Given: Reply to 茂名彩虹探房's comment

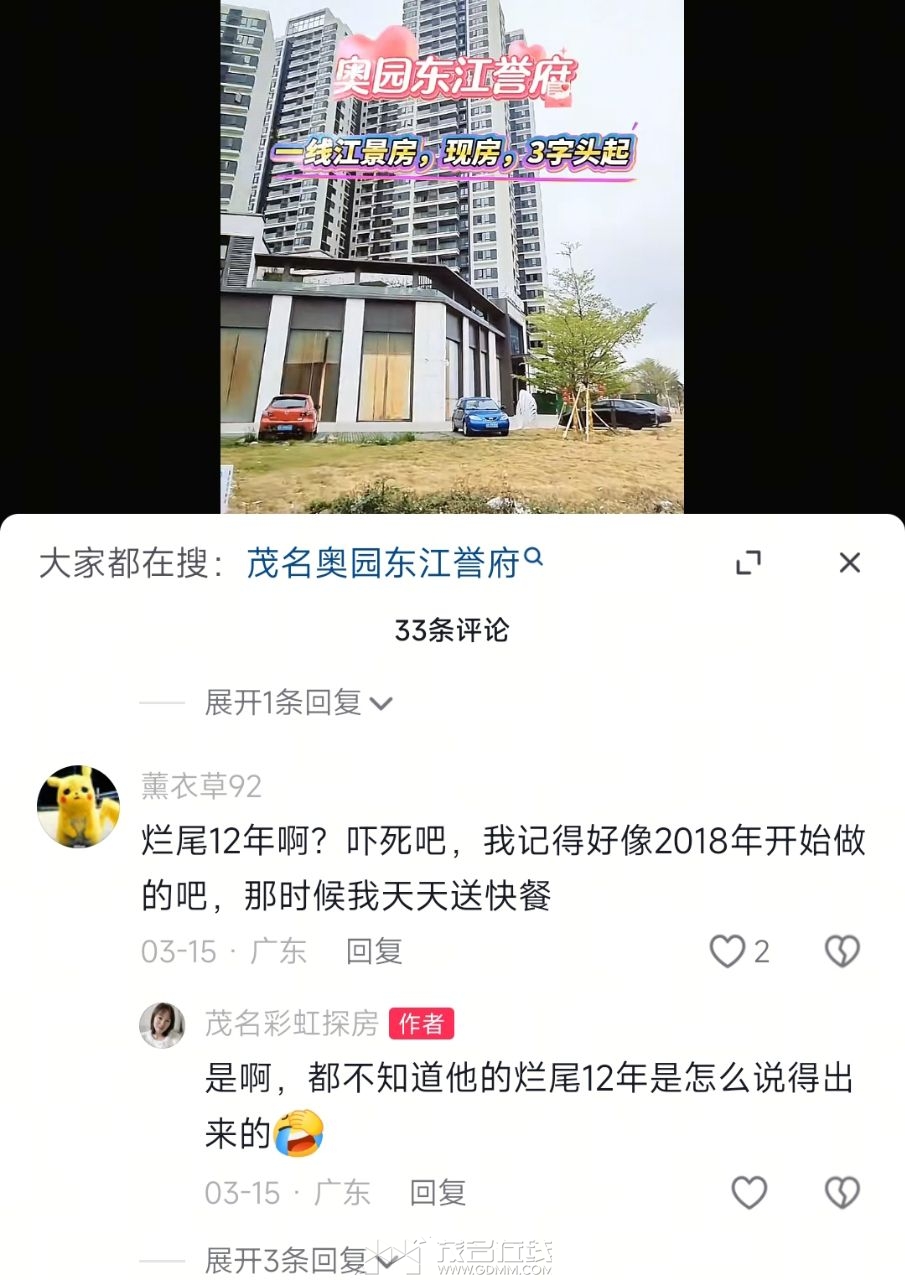Looking at the screenshot, I should point(438,1192).
